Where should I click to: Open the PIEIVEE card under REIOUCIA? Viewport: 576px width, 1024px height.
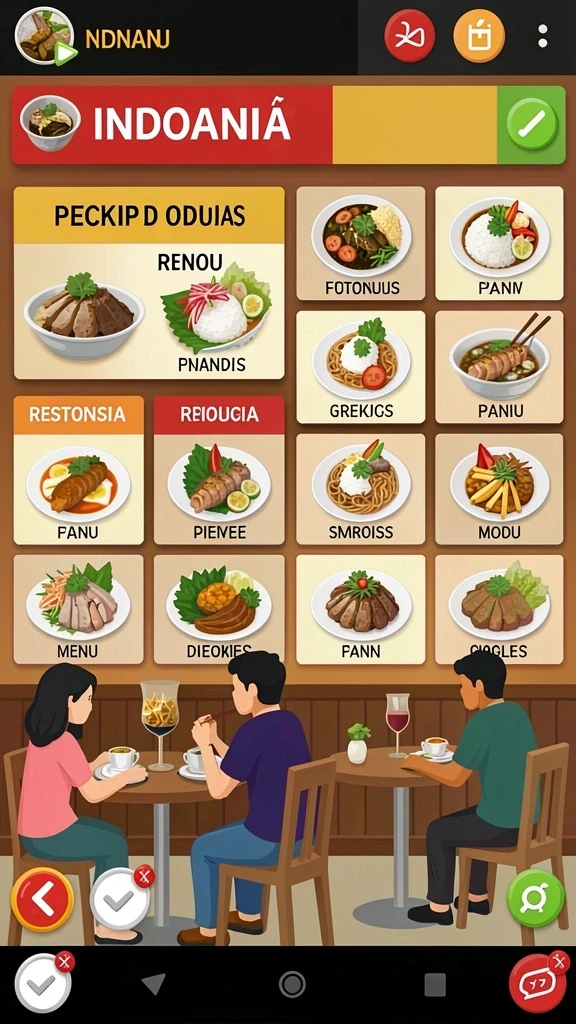[219, 470]
